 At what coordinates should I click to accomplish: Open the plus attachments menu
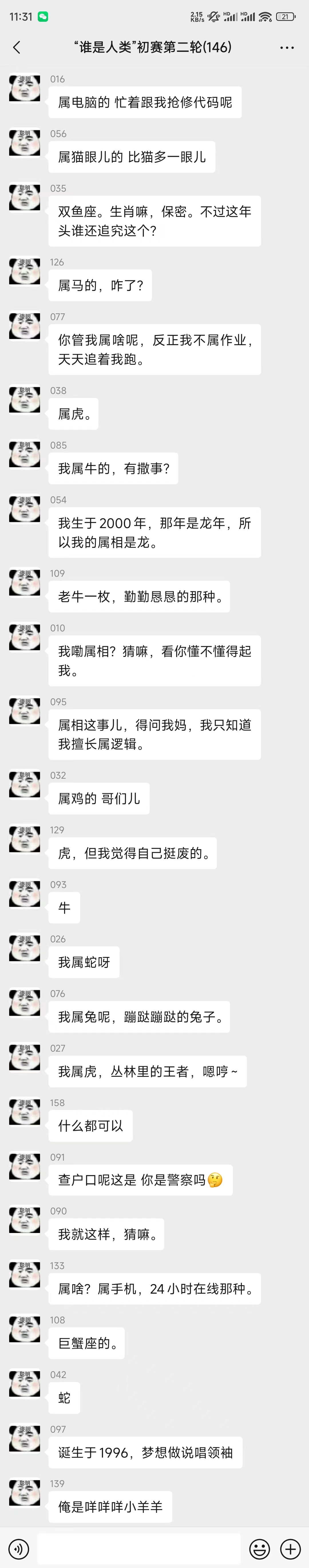point(290,1548)
